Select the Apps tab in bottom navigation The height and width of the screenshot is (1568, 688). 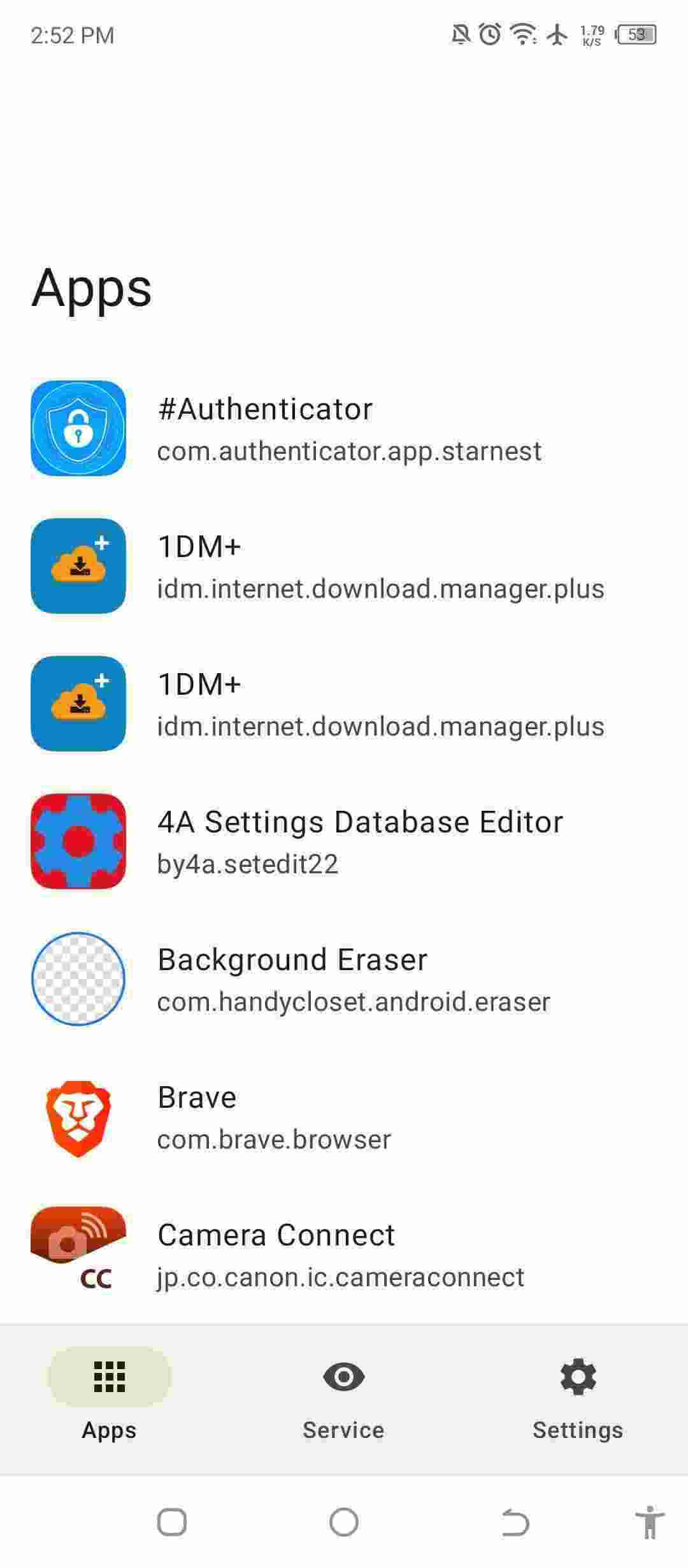(x=109, y=1398)
